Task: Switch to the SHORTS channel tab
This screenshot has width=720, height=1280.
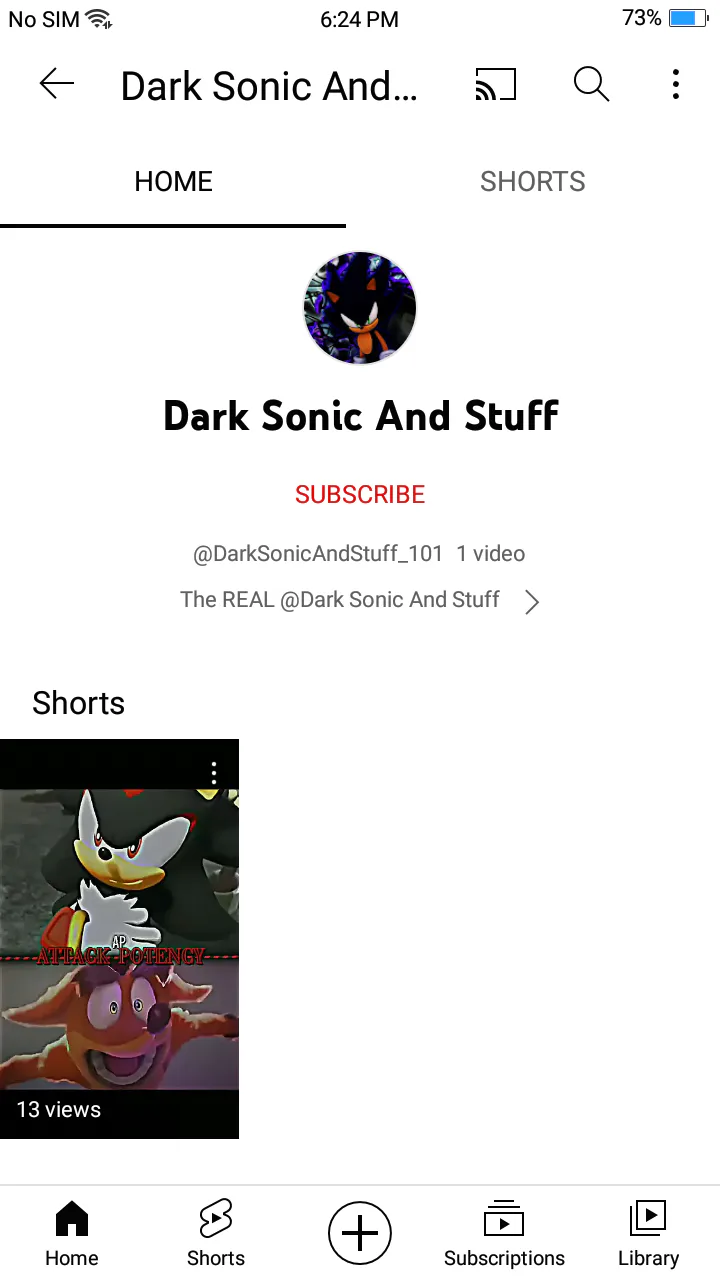Action: tap(533, 182)
